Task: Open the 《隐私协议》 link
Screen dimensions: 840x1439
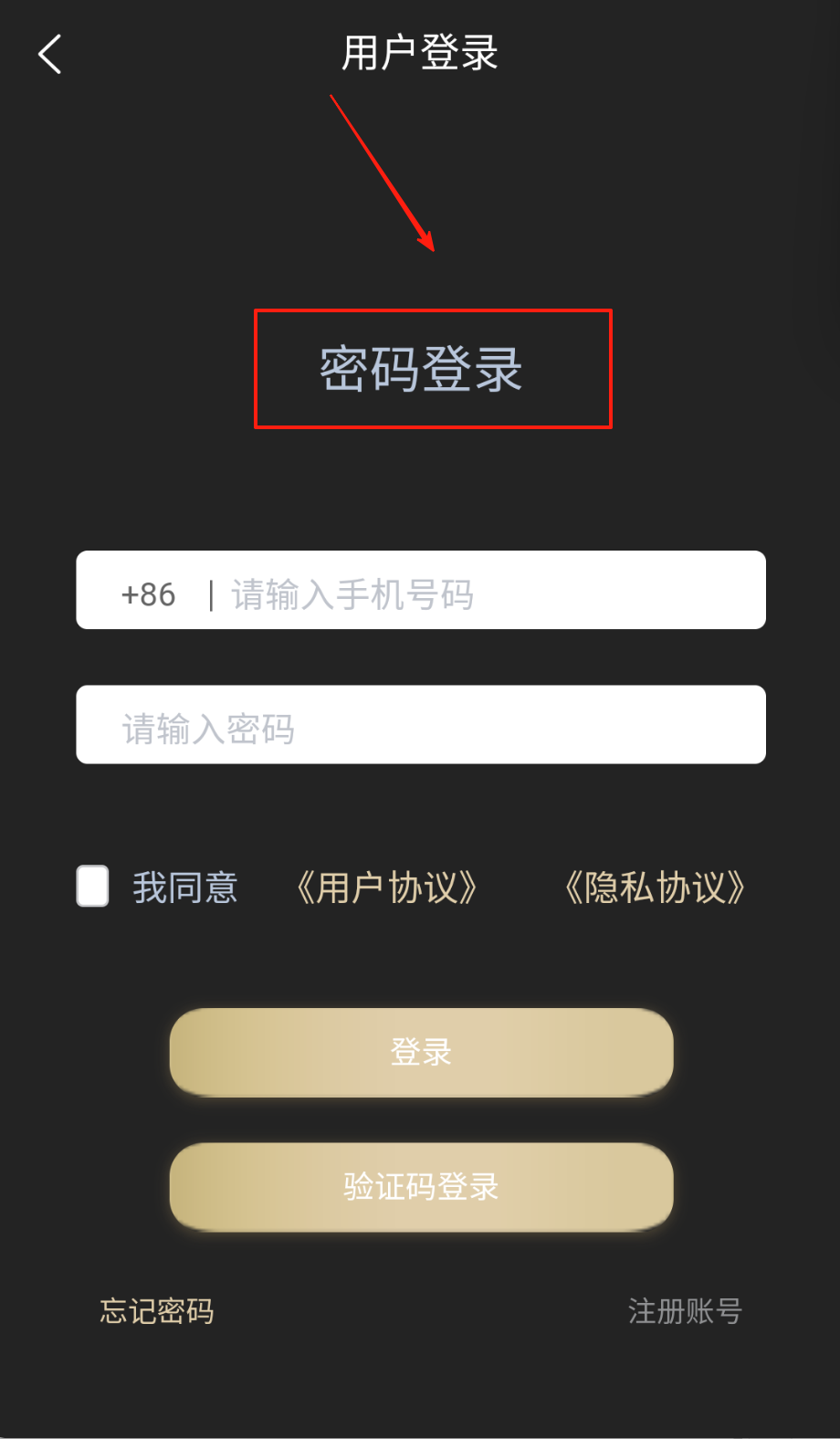Action: (655, 888)
